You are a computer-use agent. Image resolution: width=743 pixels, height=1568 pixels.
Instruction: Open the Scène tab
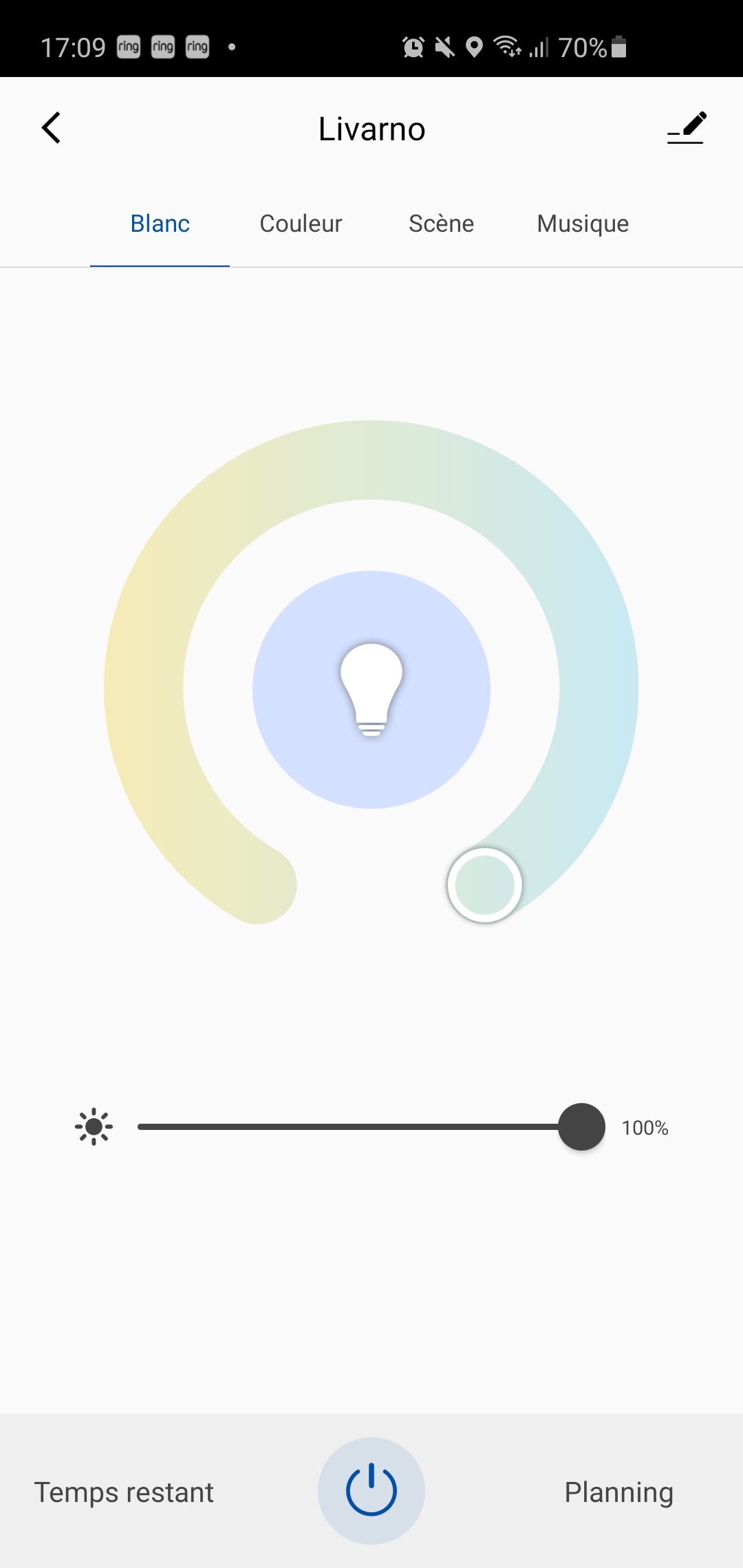click(x=441, y=224)
